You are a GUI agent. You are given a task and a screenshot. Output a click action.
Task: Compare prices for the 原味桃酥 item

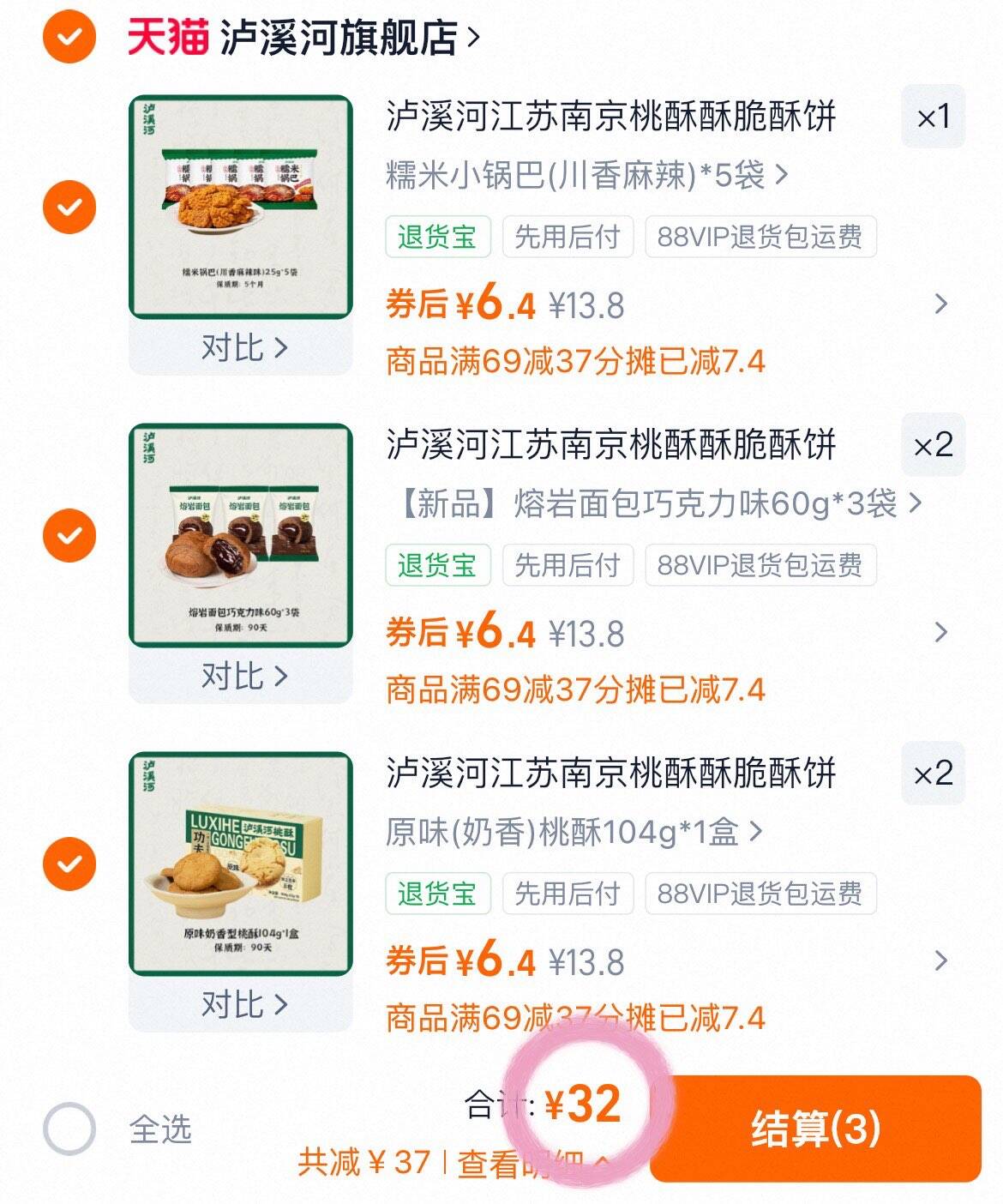coord(243,1005)
